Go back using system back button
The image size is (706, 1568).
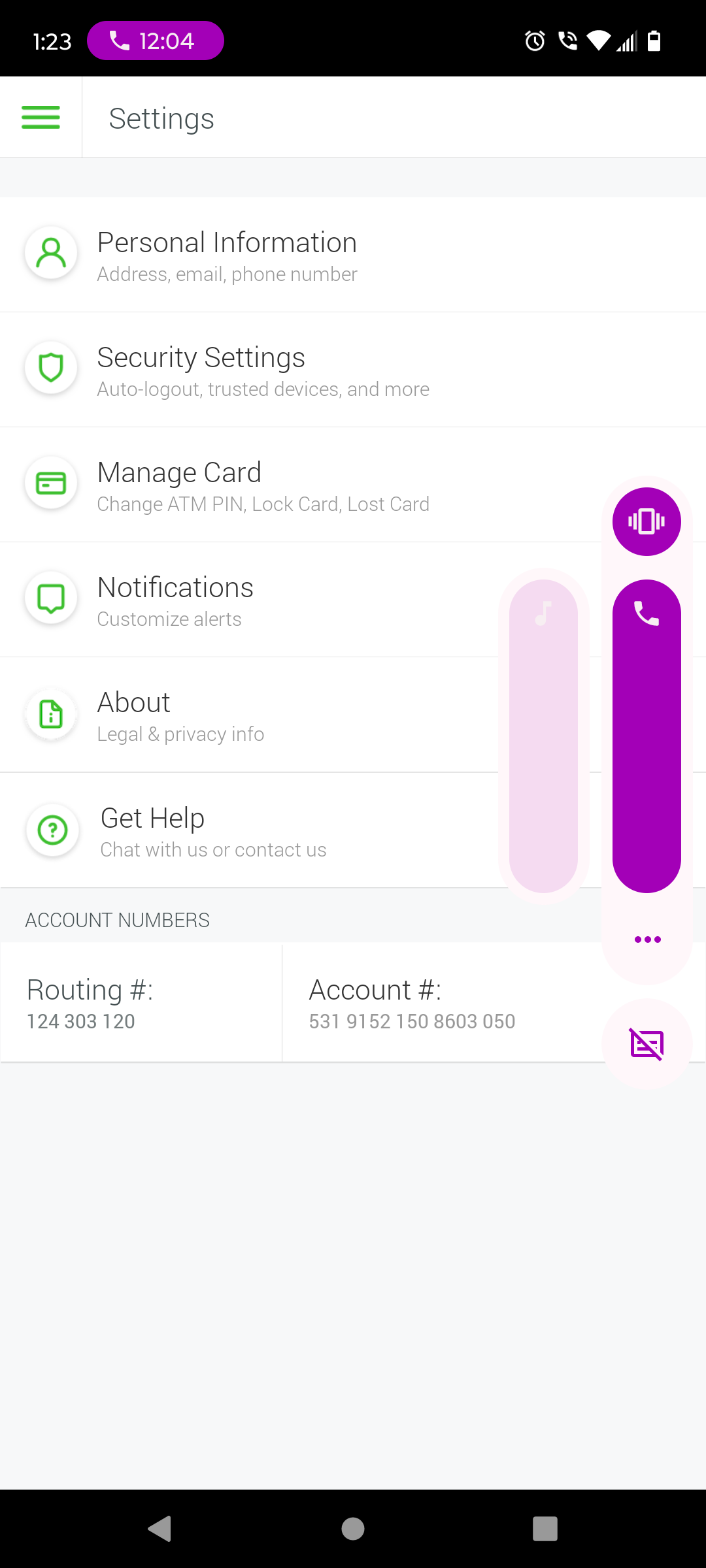[x=160, y=1529]
